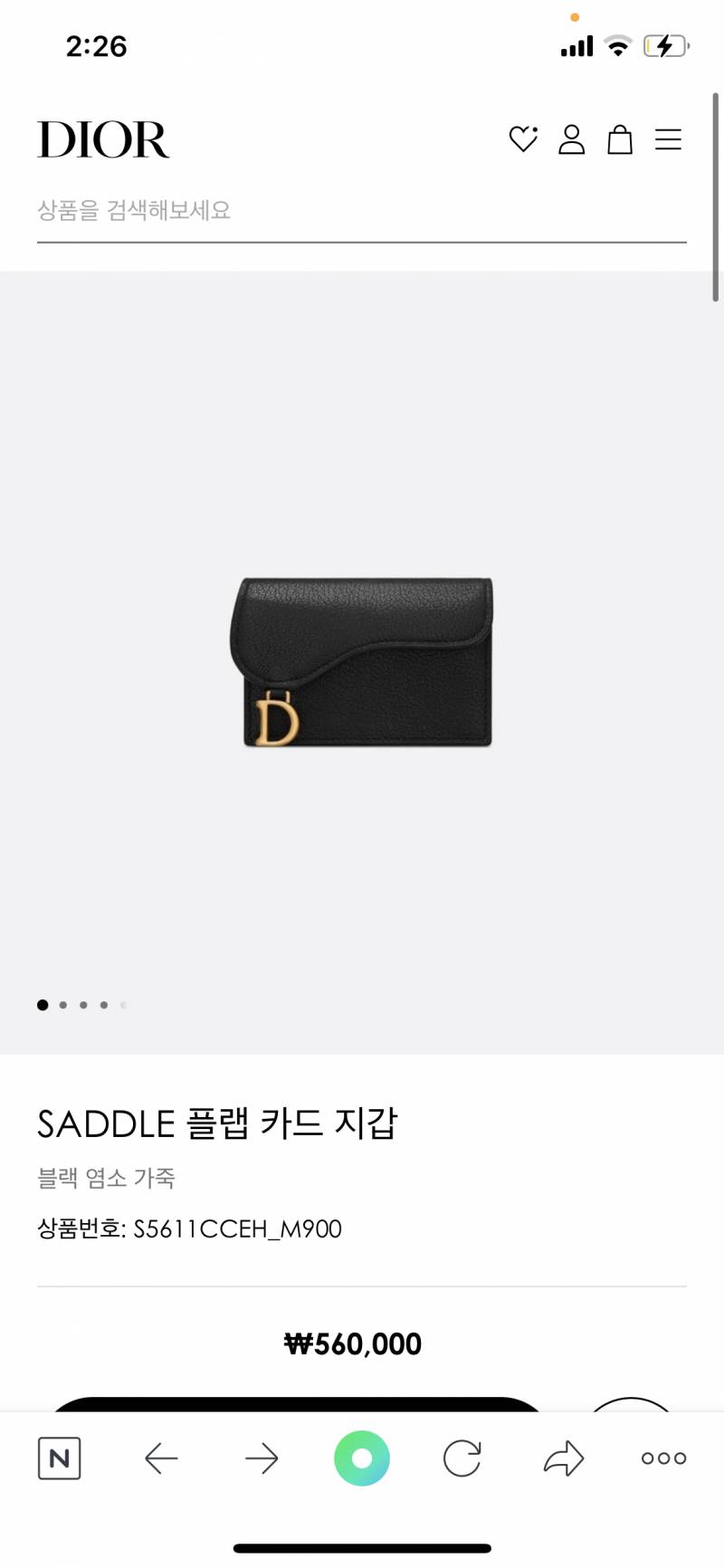This screenshot has height=1568, width=724.
Task: Tap the product search field
Action: (x=362, y=211)
